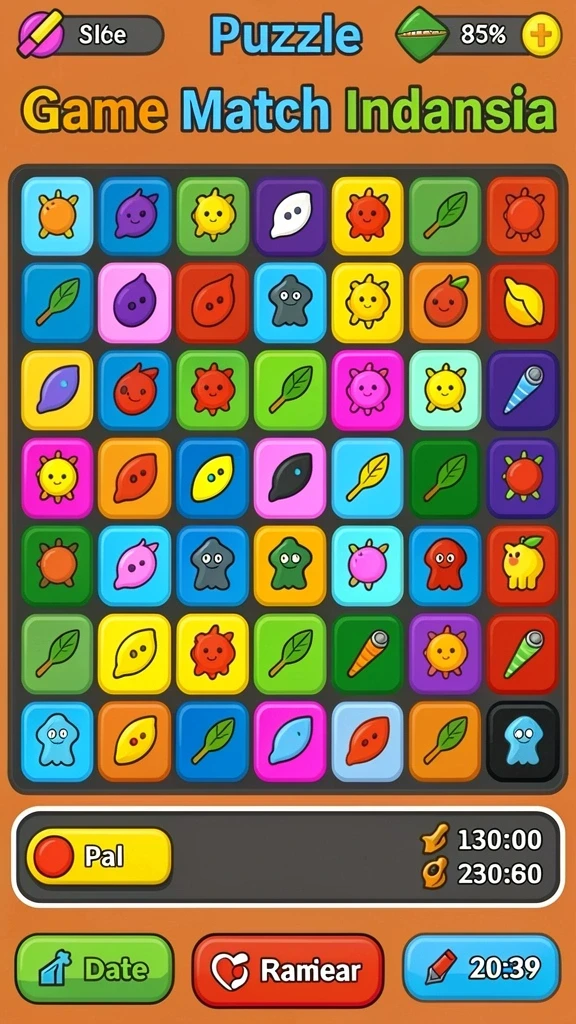Select the red octopus on blue tile

pyautogui.click(x=445, y=565)
